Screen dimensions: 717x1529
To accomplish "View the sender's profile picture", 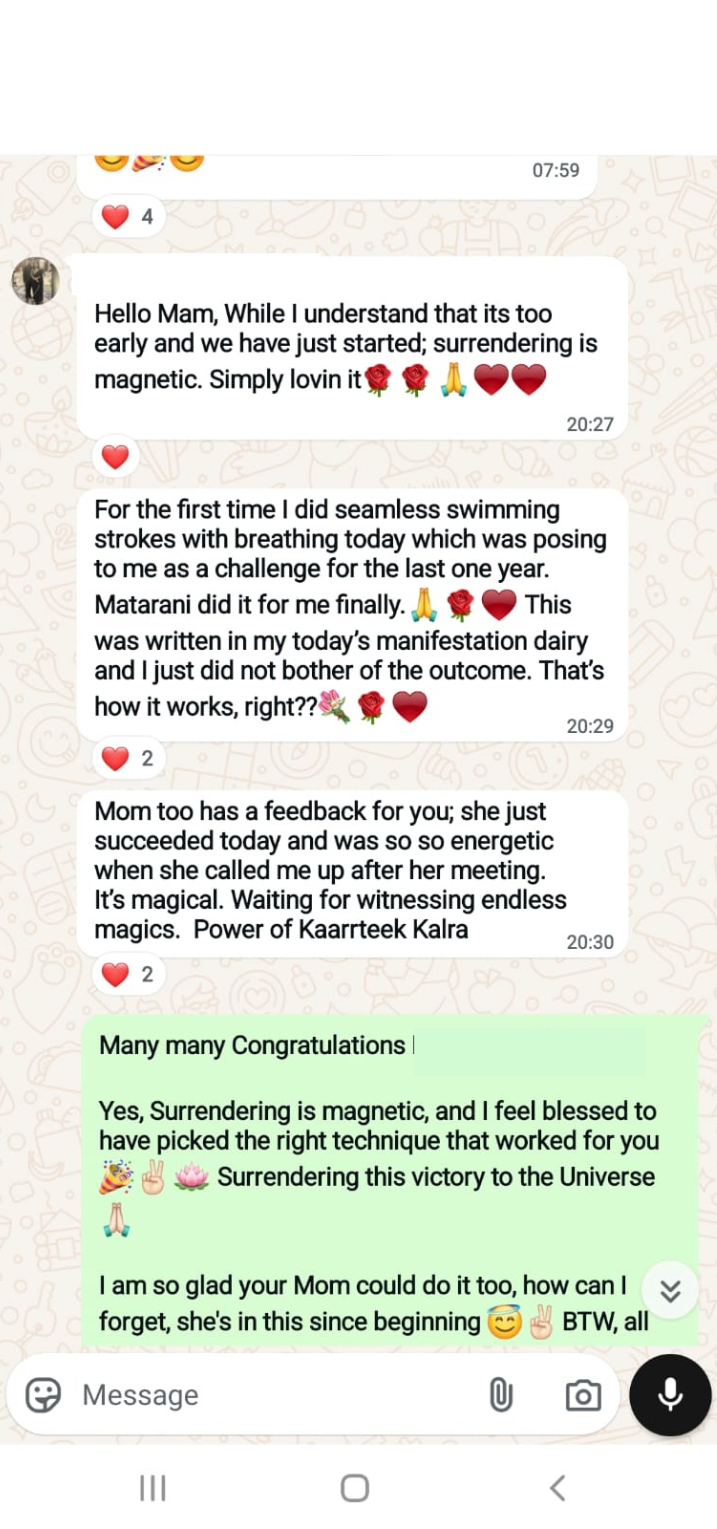I will pos(35,279).
